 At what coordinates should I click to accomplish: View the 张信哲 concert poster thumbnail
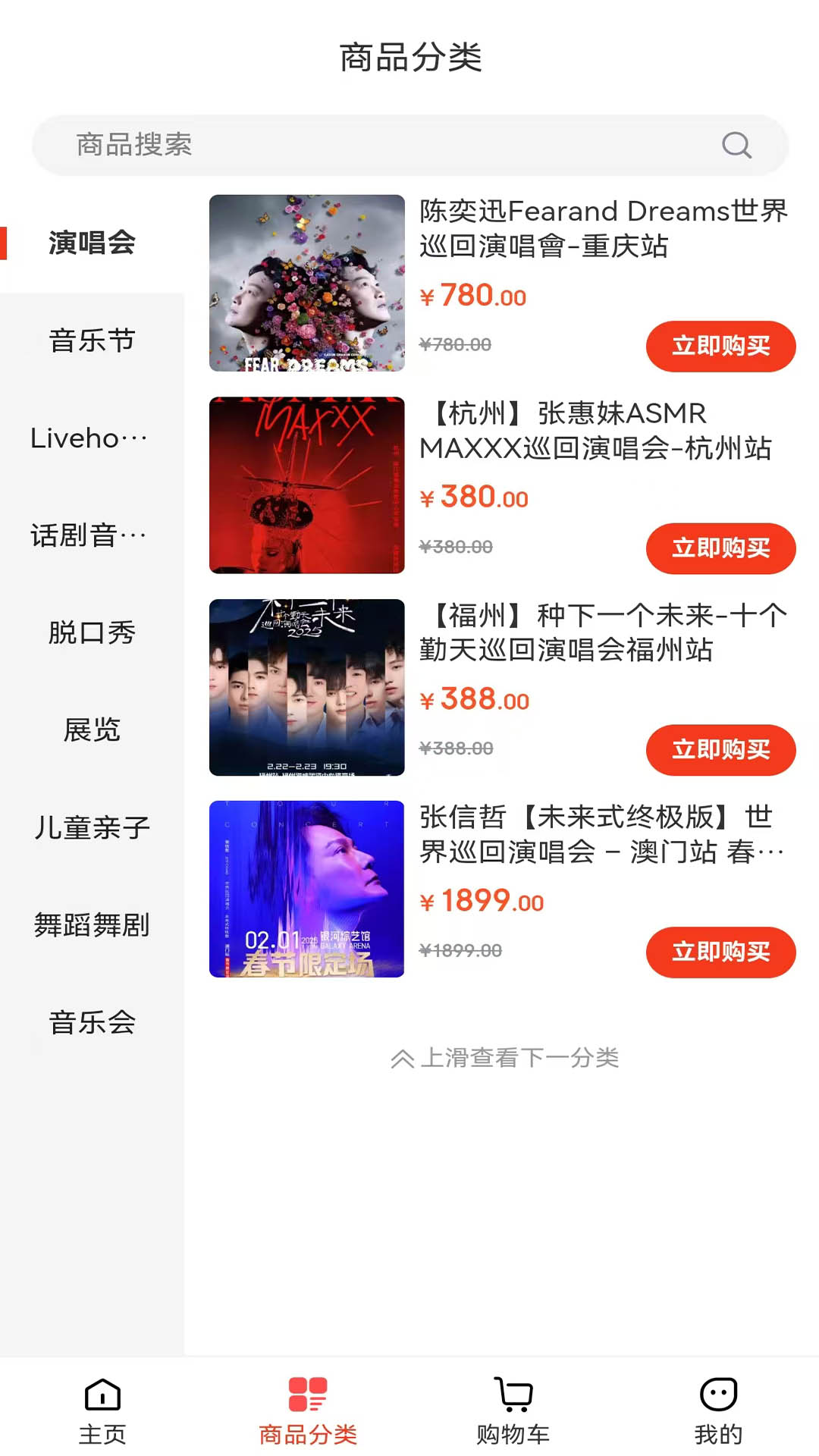[306, 889]
